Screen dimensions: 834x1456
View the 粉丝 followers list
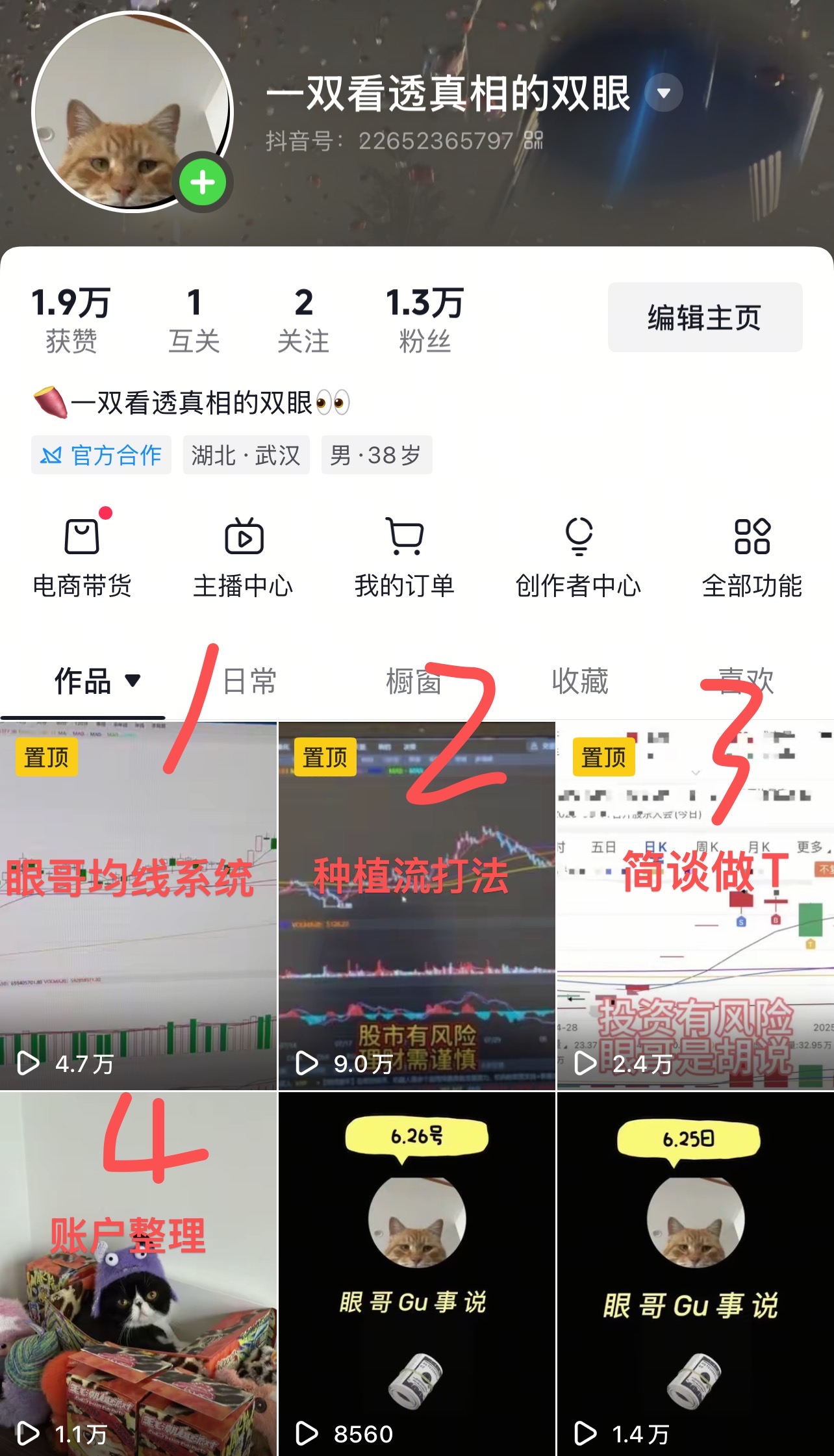click(x=425, y=320)
